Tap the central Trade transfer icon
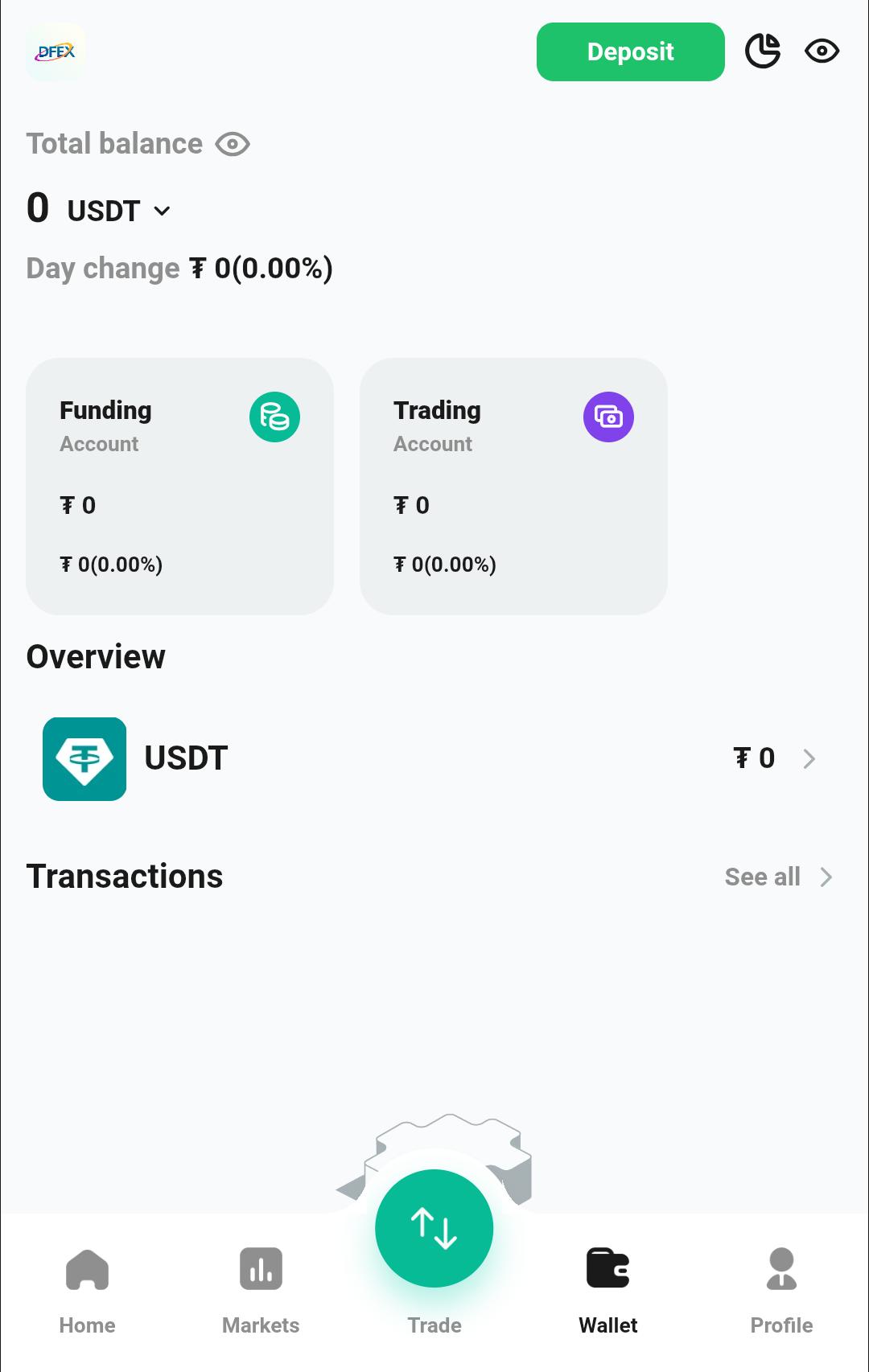This screenshot has height=1372, width=869. click(x=434, y=1226)
